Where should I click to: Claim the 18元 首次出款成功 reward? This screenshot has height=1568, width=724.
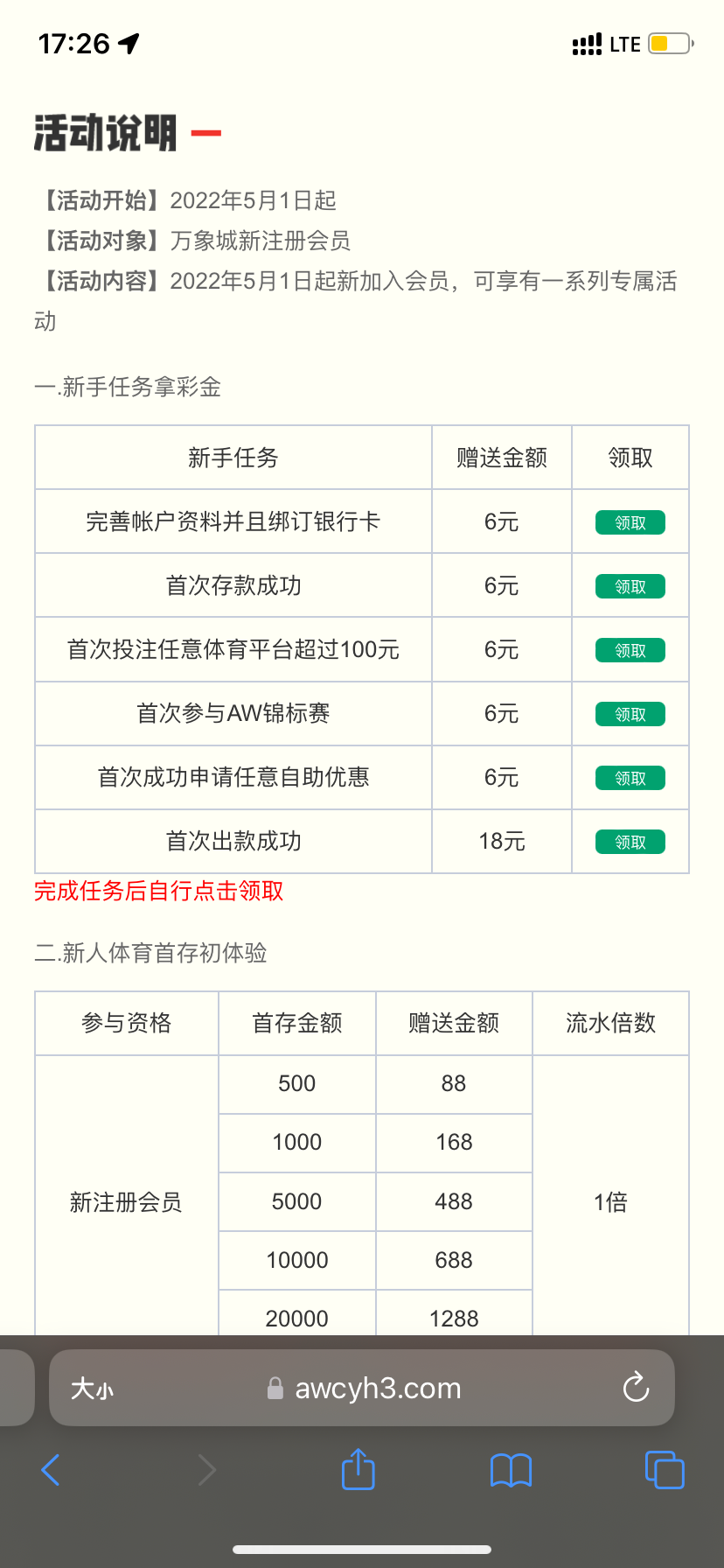[x=630, y=842]
